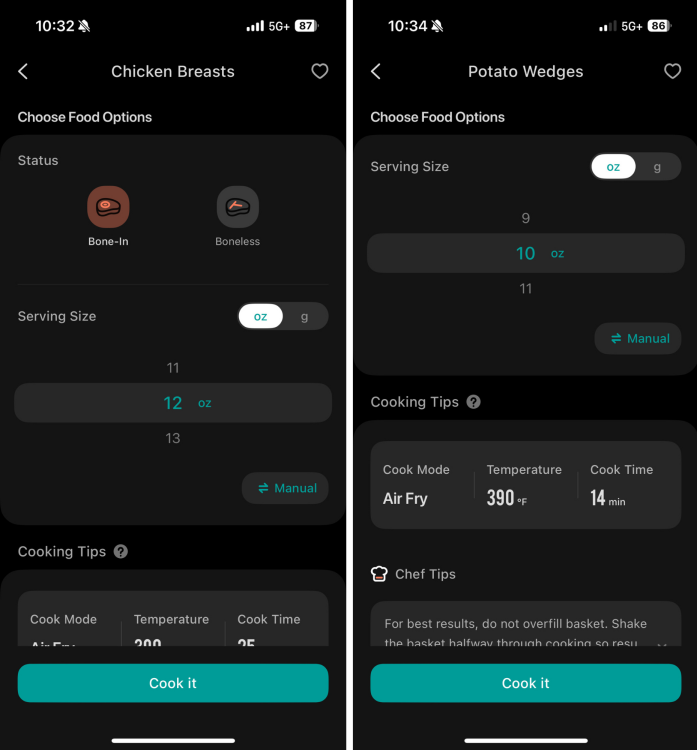697x750 pixels.
Task: Switch Potato Wedges serving size unit to g
Action: [657, 167]
